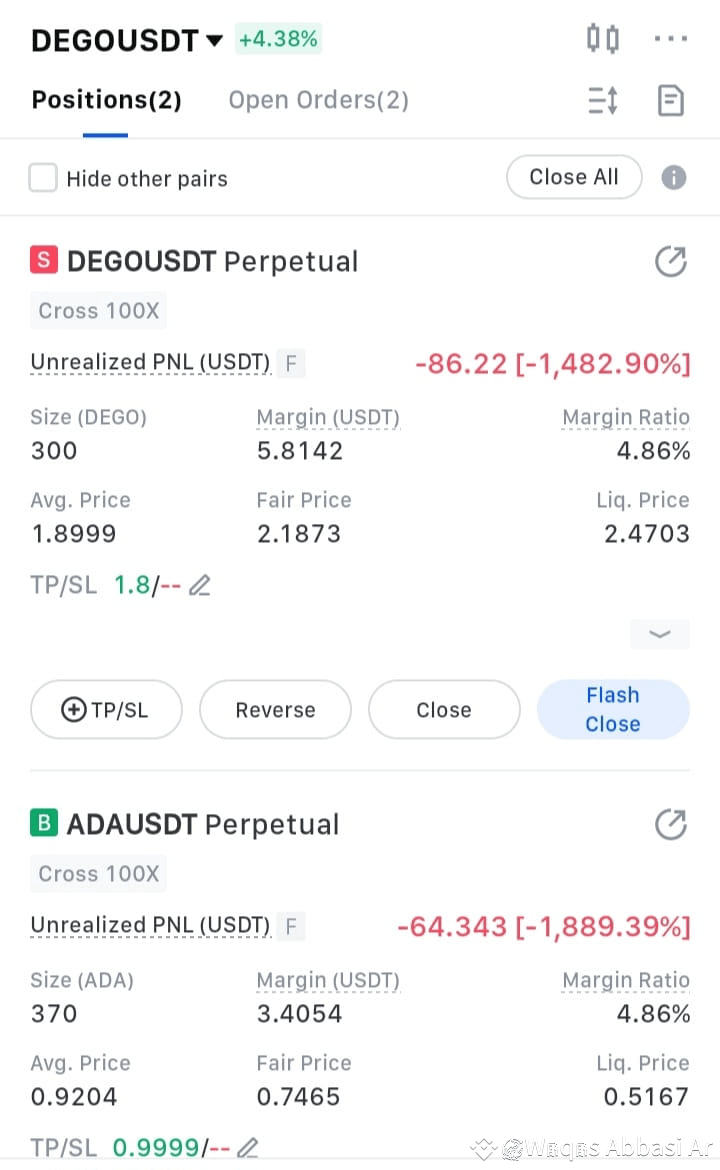
Task: Add TP/SL using the plus button
Action: [105, 709]
